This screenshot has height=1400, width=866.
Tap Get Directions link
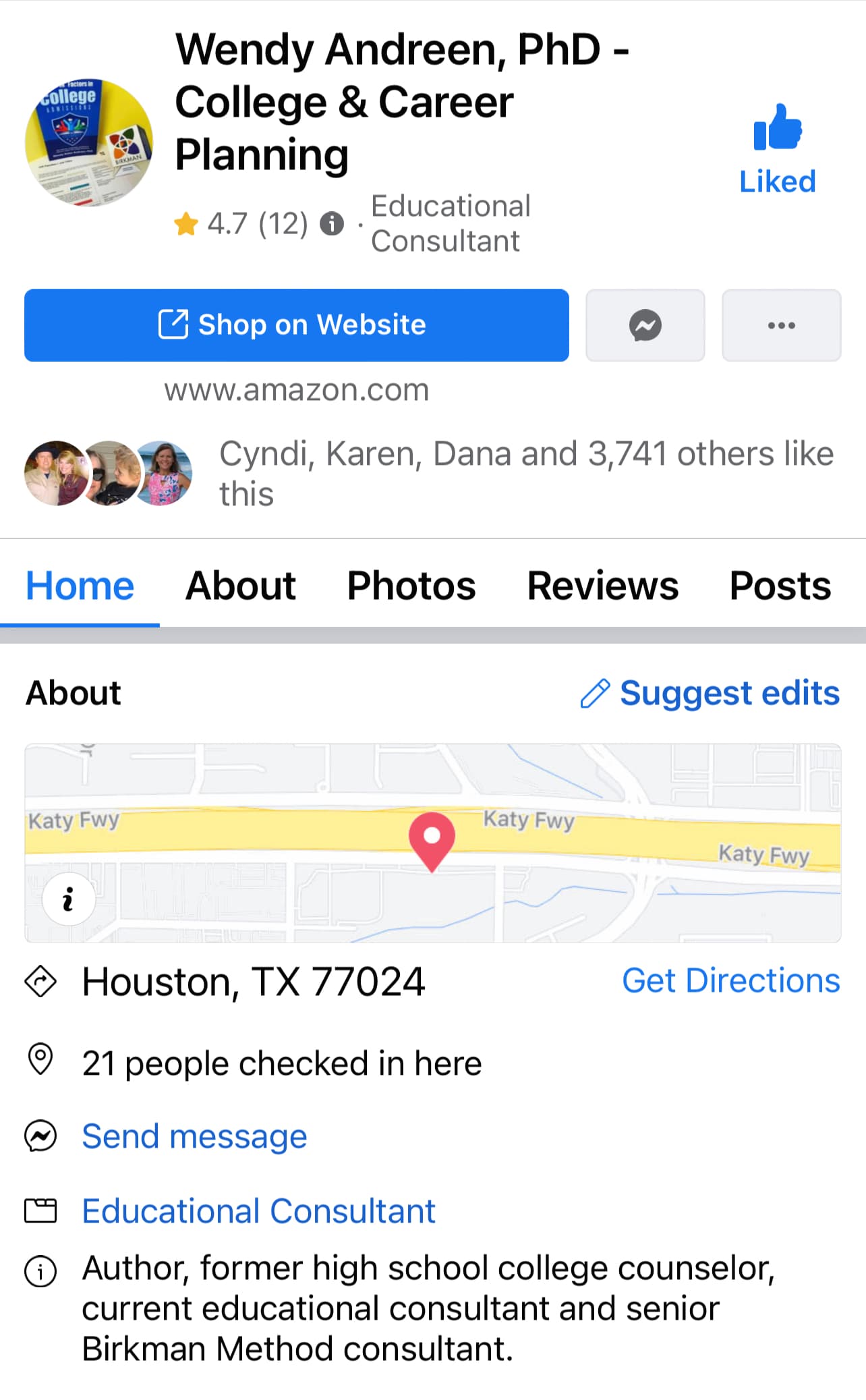[x=731, y=980]
